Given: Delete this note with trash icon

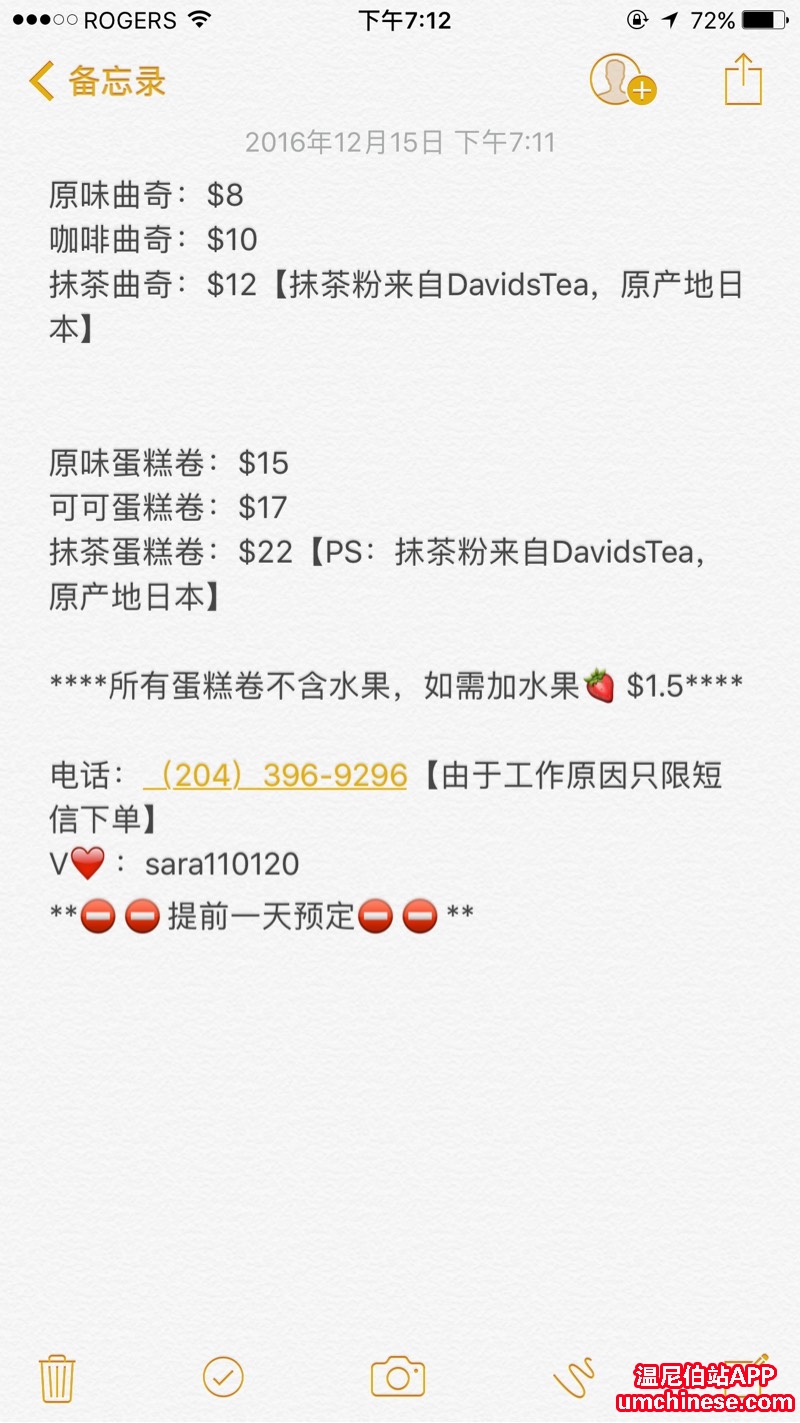Looking at the screenshot, I should coord(59,1377).
